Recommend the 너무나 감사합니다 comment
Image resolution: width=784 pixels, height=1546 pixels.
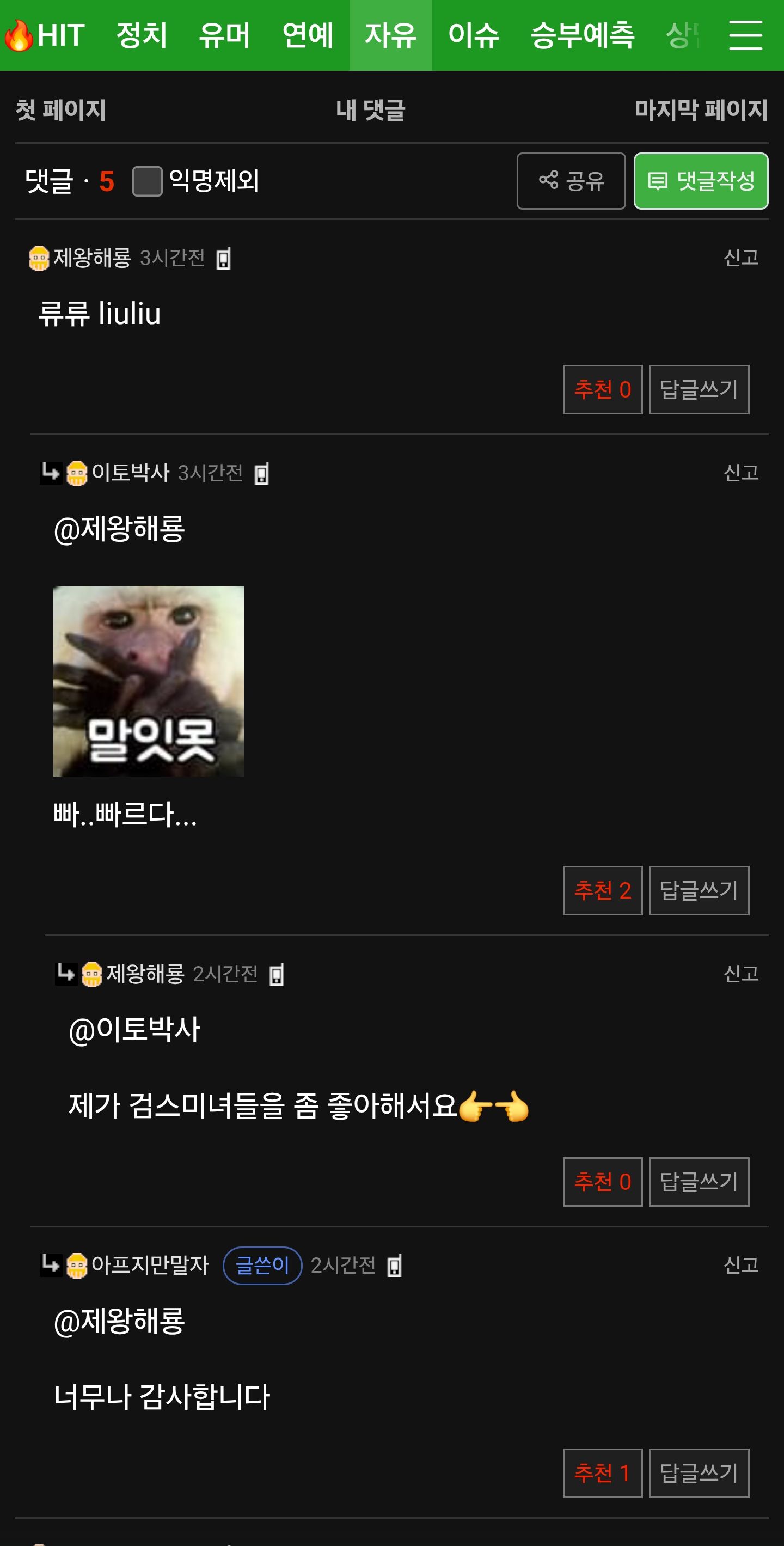pos(602,1473)
